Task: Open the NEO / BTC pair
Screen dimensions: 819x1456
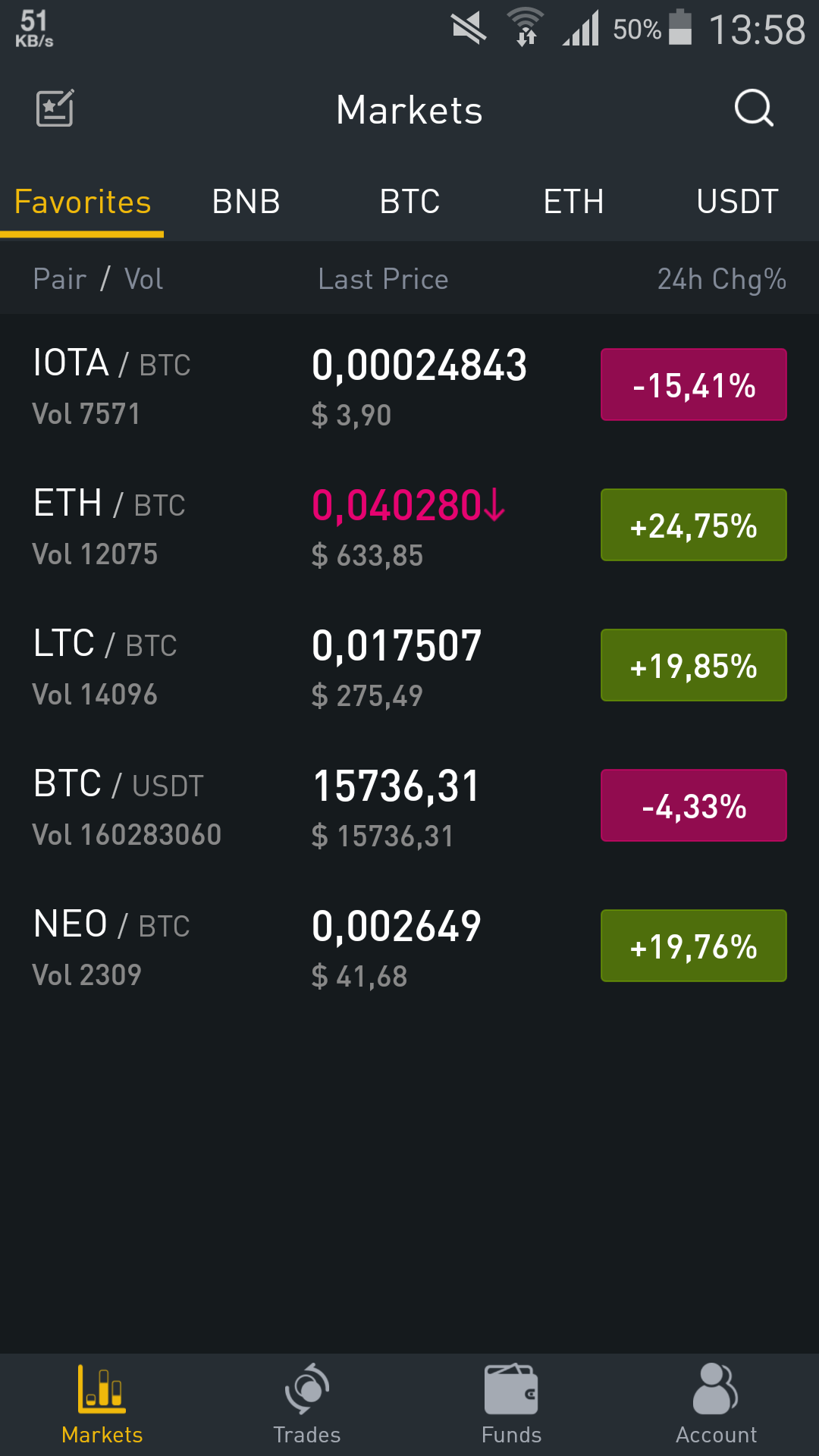Action: tap(409, 946)
